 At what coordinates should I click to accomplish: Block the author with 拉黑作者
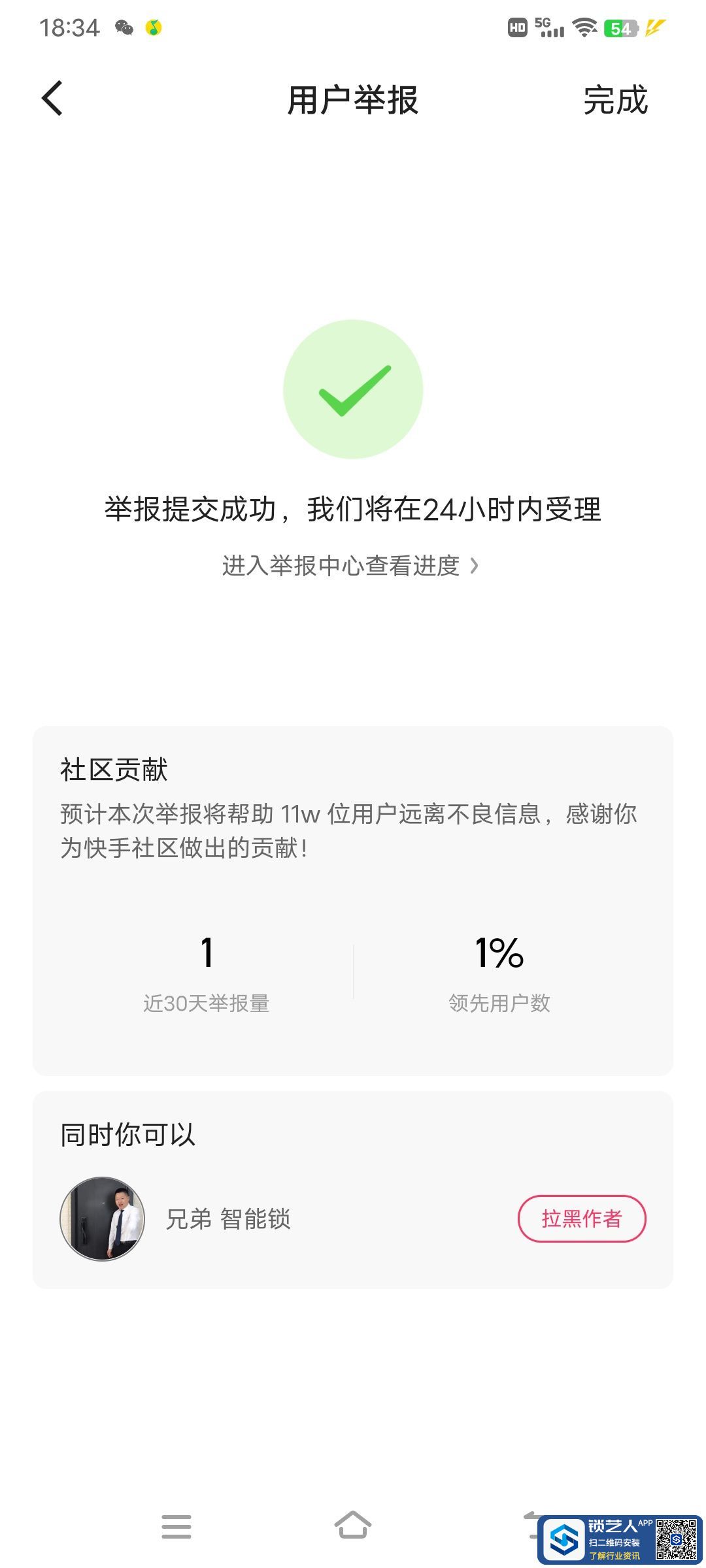click(x=581, y=1218)
